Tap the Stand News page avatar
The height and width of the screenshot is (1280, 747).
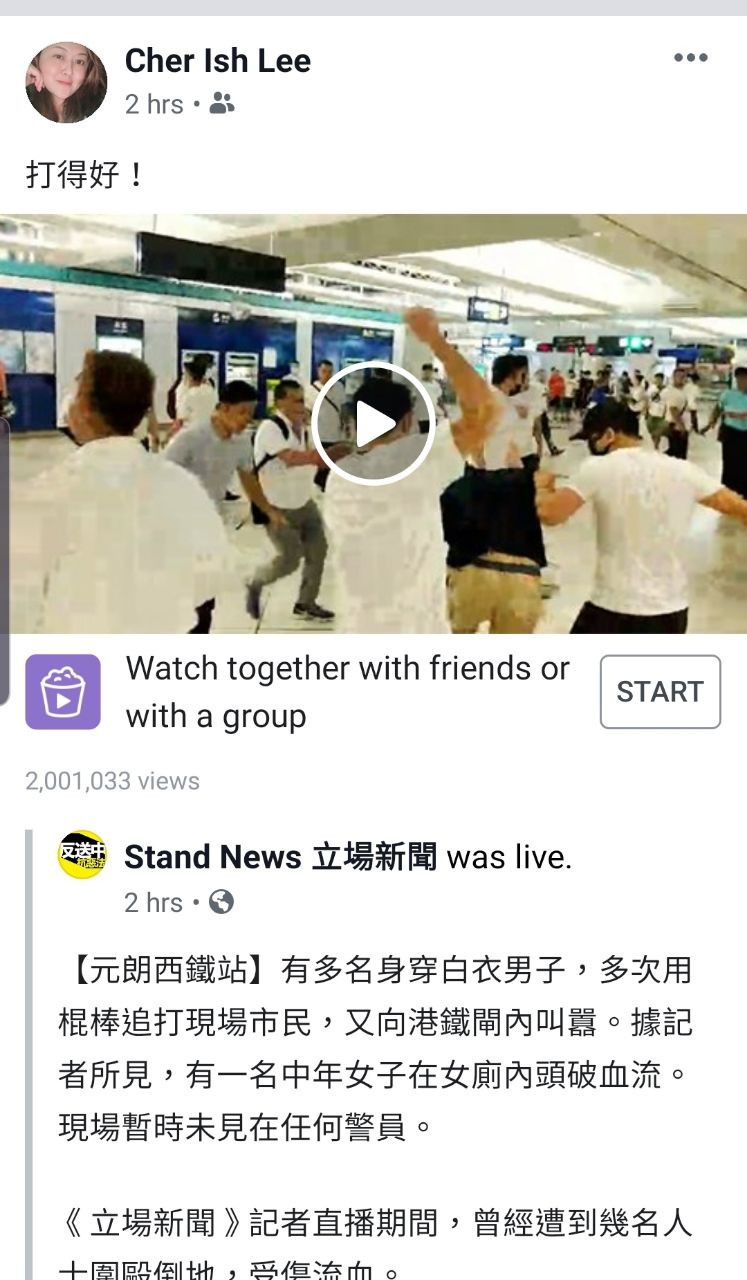82,856
